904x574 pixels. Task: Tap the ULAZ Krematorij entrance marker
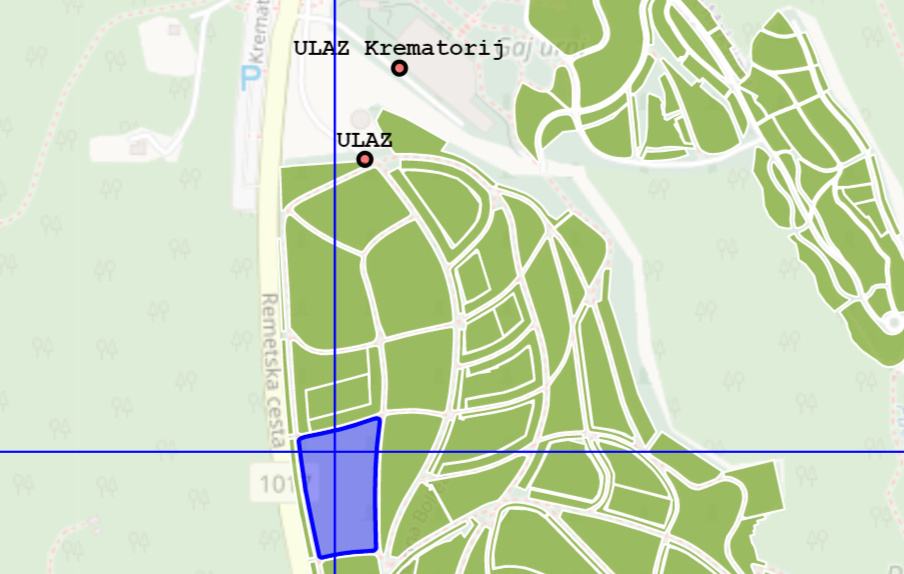[x=400, y=68]
